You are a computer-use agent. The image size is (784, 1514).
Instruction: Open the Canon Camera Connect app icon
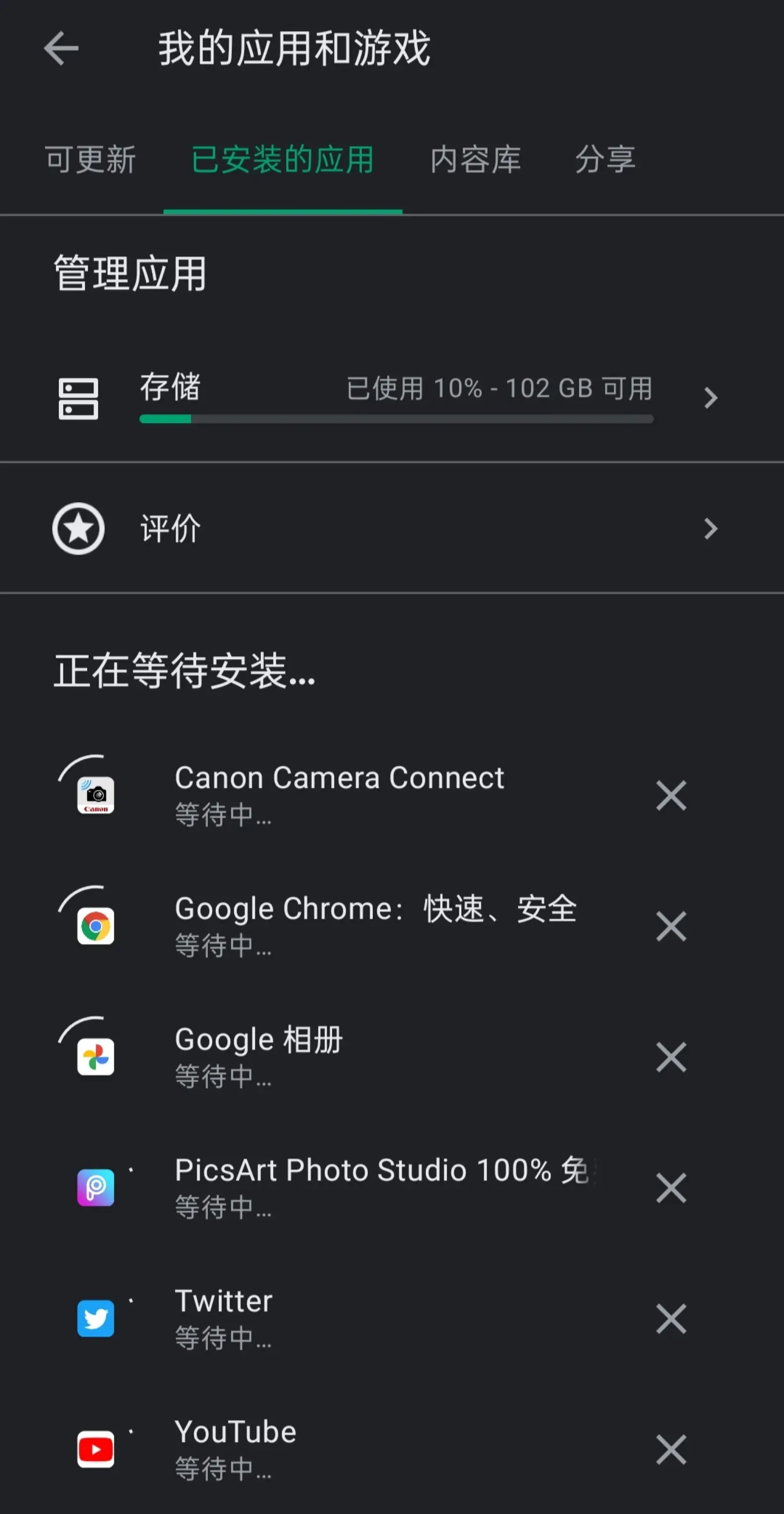95,794
